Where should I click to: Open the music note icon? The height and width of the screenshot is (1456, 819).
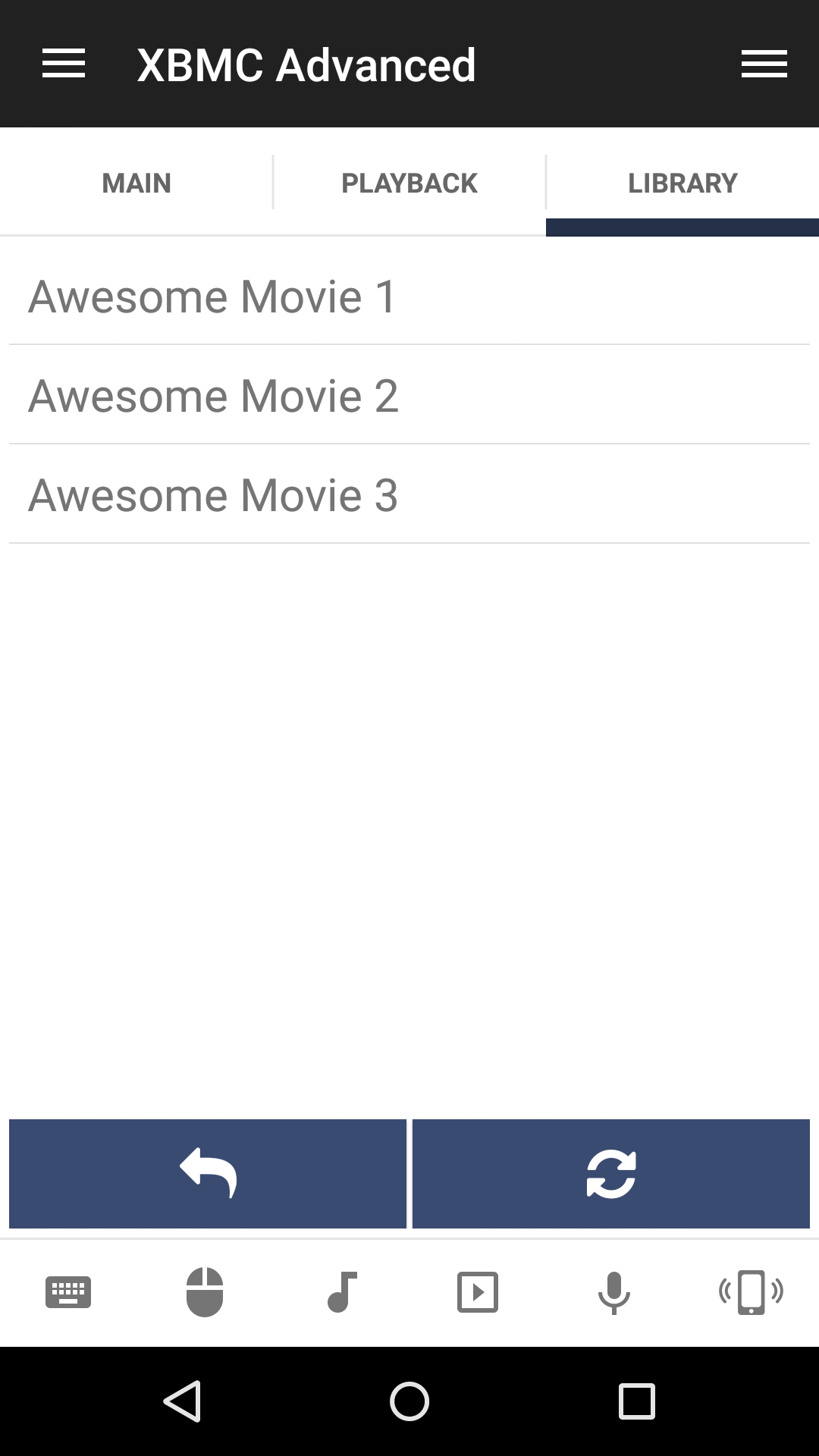[x=341, y=1291]
